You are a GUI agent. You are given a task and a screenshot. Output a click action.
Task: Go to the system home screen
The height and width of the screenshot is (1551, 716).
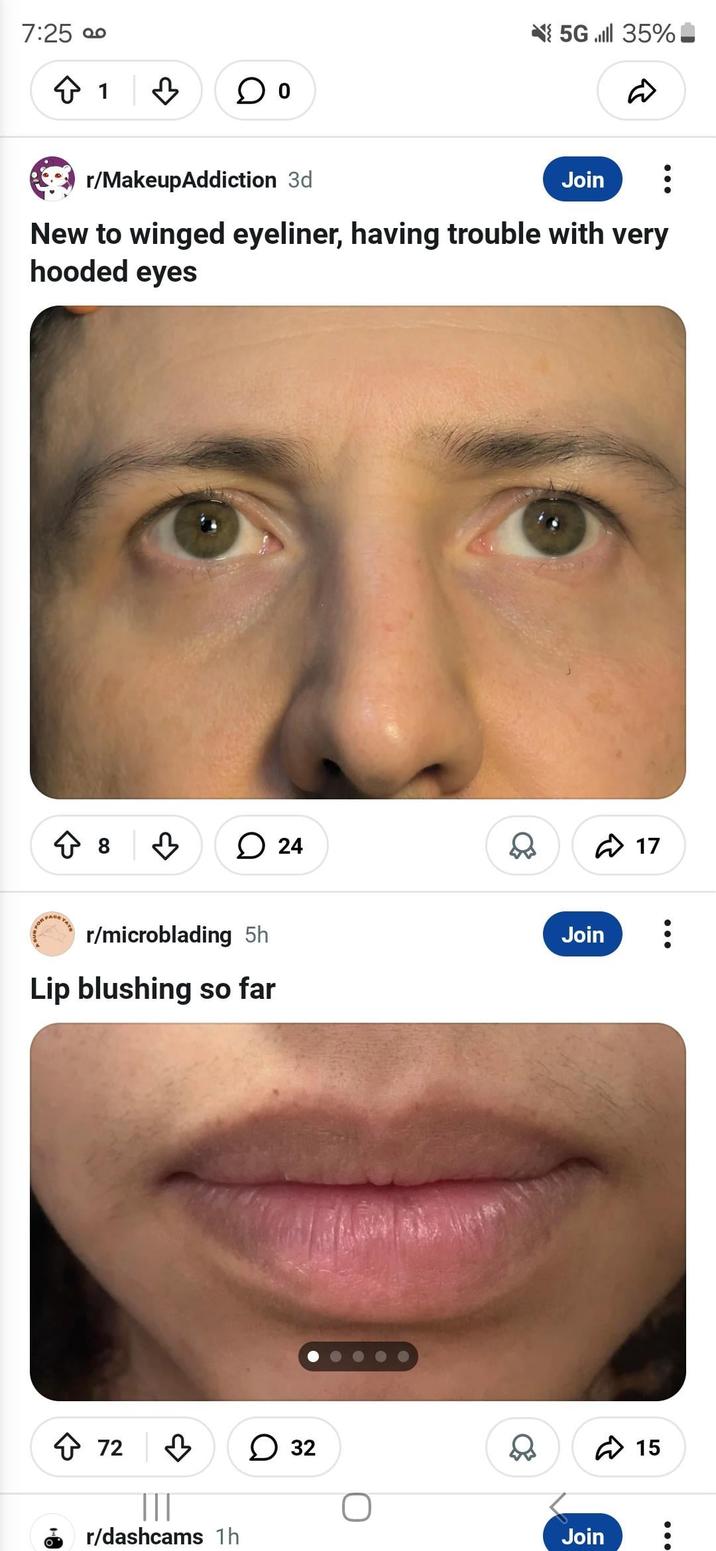click(357, 1507)
